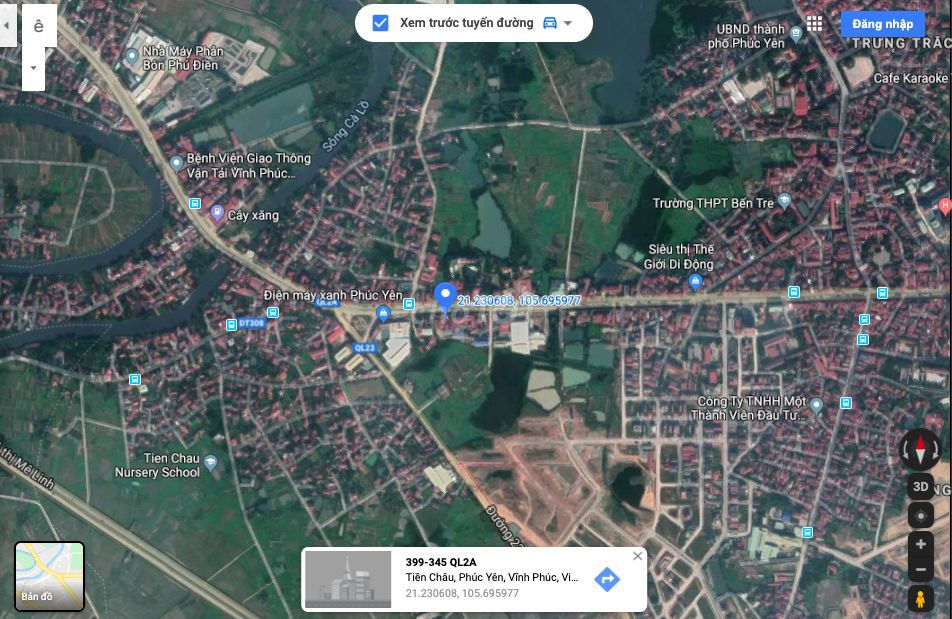Switch to Bản đồ map view
This screenshot has height=619, width=952.
pyautogui.click(x=49, y=576)
